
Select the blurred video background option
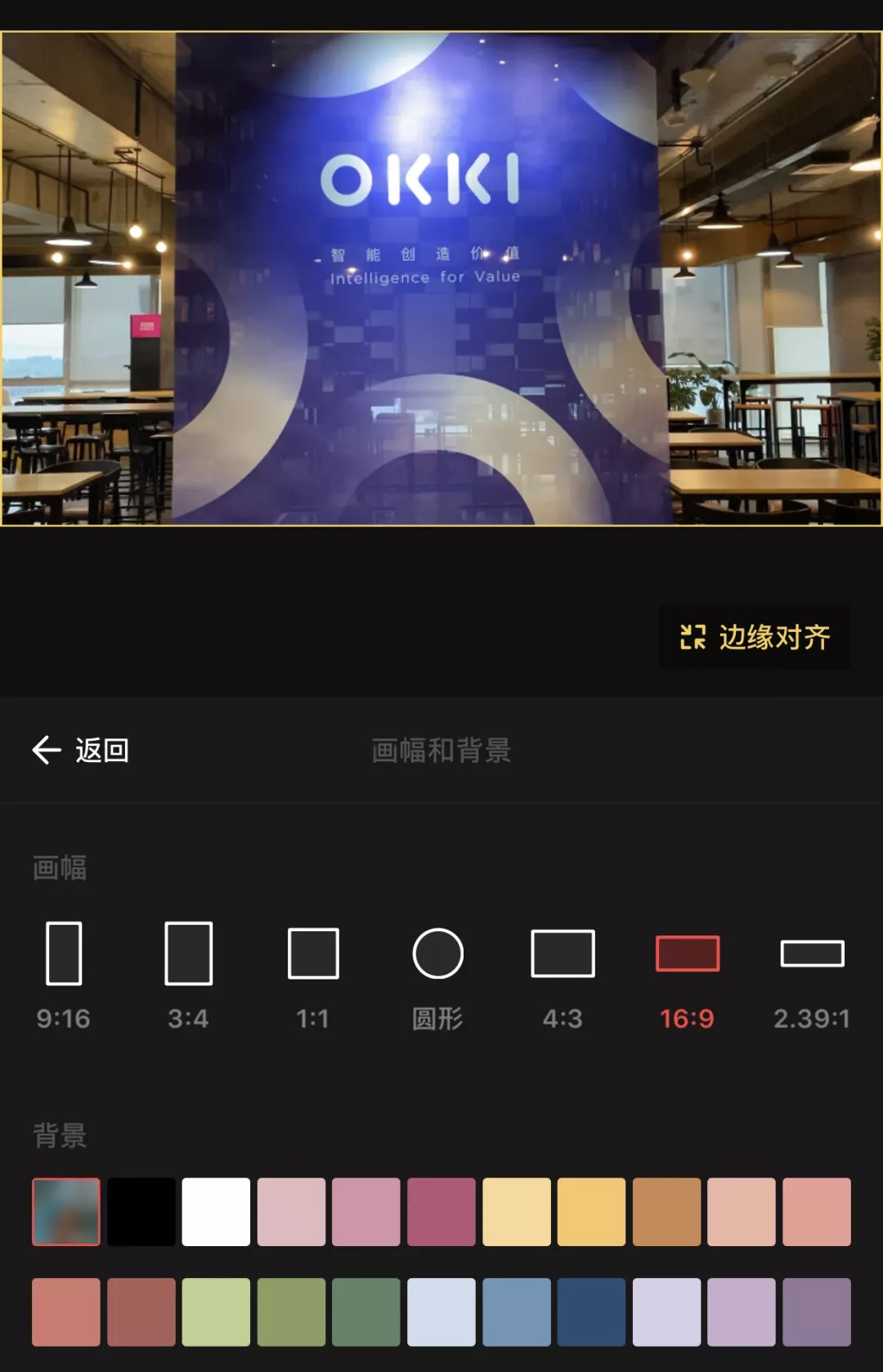coord(65,1212)
